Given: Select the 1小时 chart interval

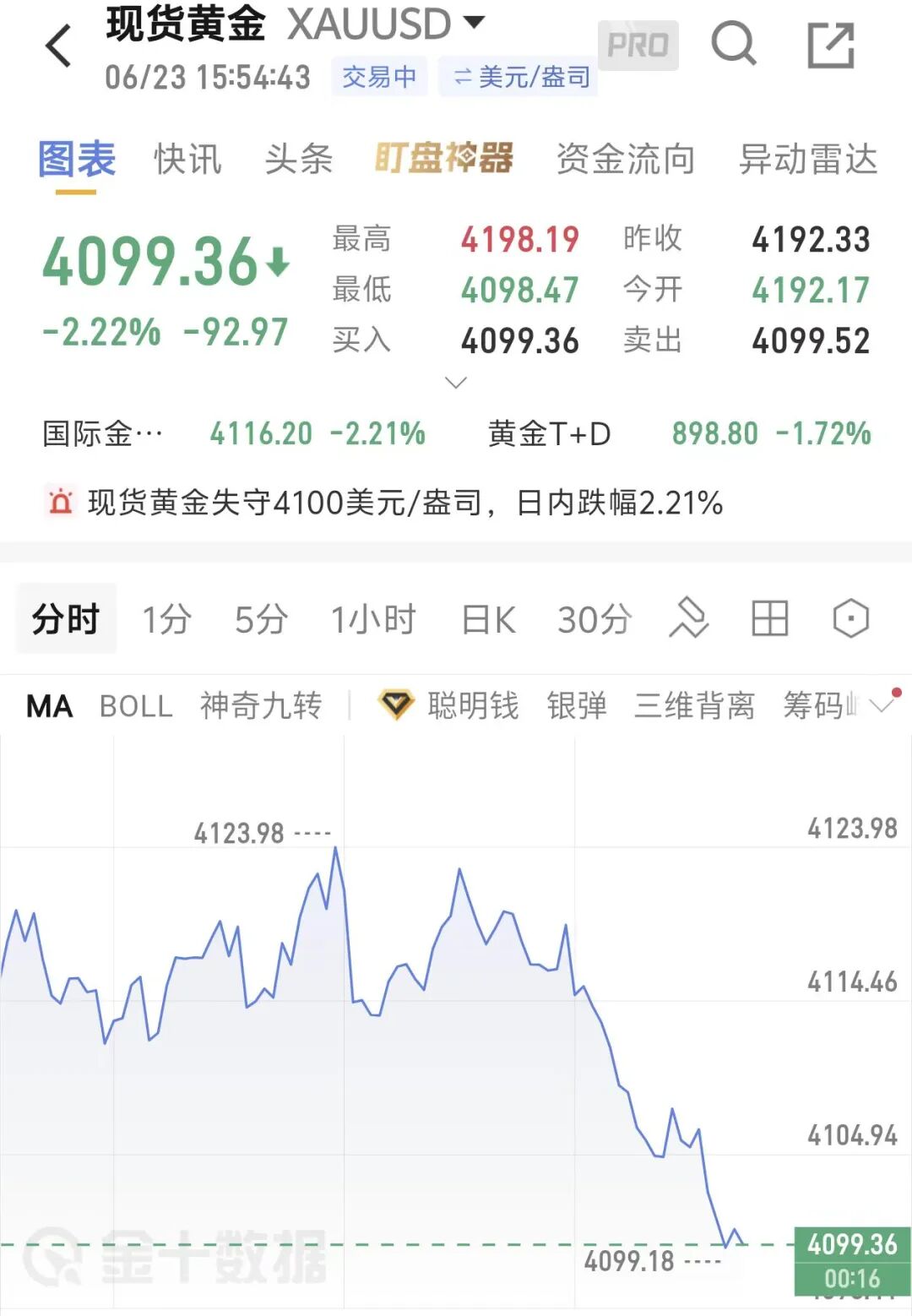Looking at the screenshot, I should pyautogui.click(x=373, y=619).
